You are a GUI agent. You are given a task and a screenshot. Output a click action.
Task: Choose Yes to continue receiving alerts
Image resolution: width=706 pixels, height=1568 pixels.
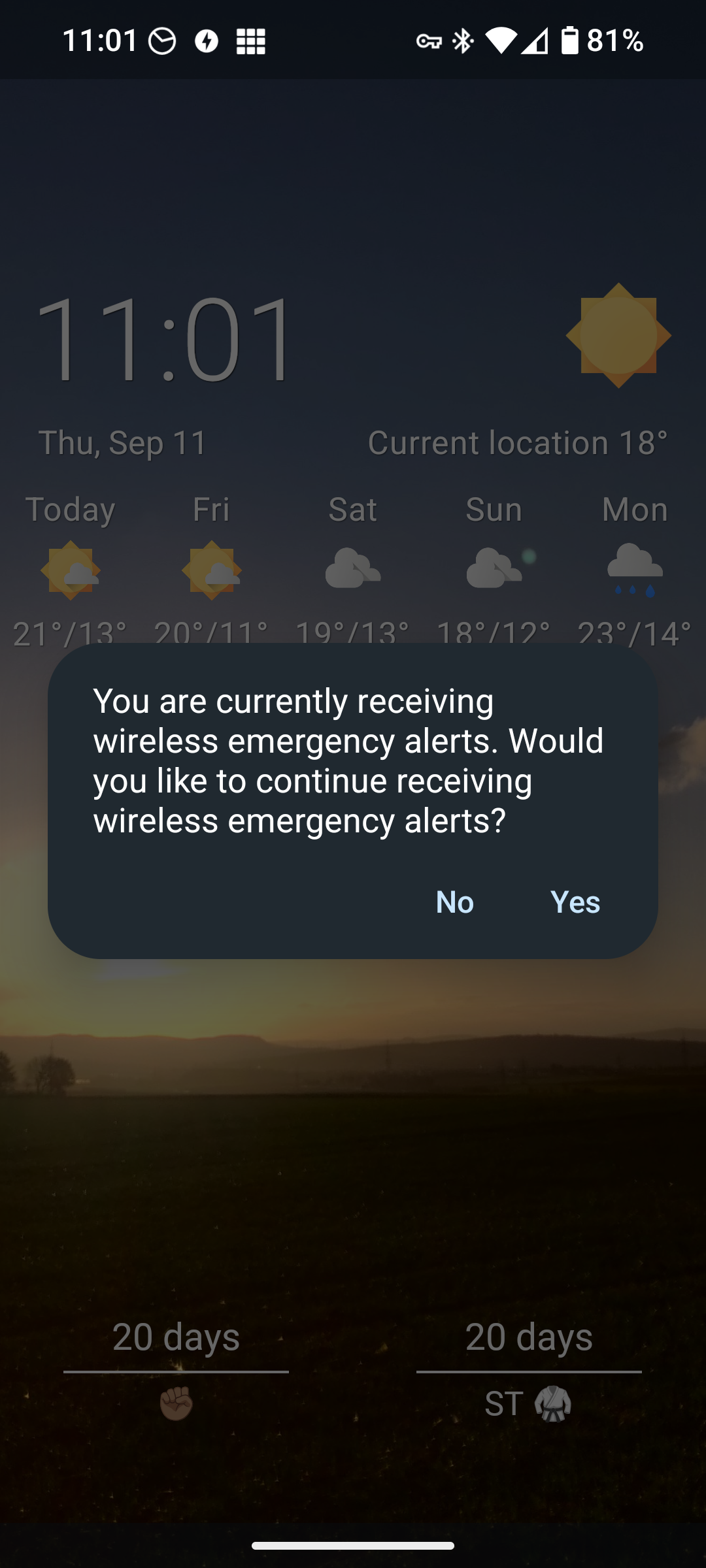(x=575, y=902)
